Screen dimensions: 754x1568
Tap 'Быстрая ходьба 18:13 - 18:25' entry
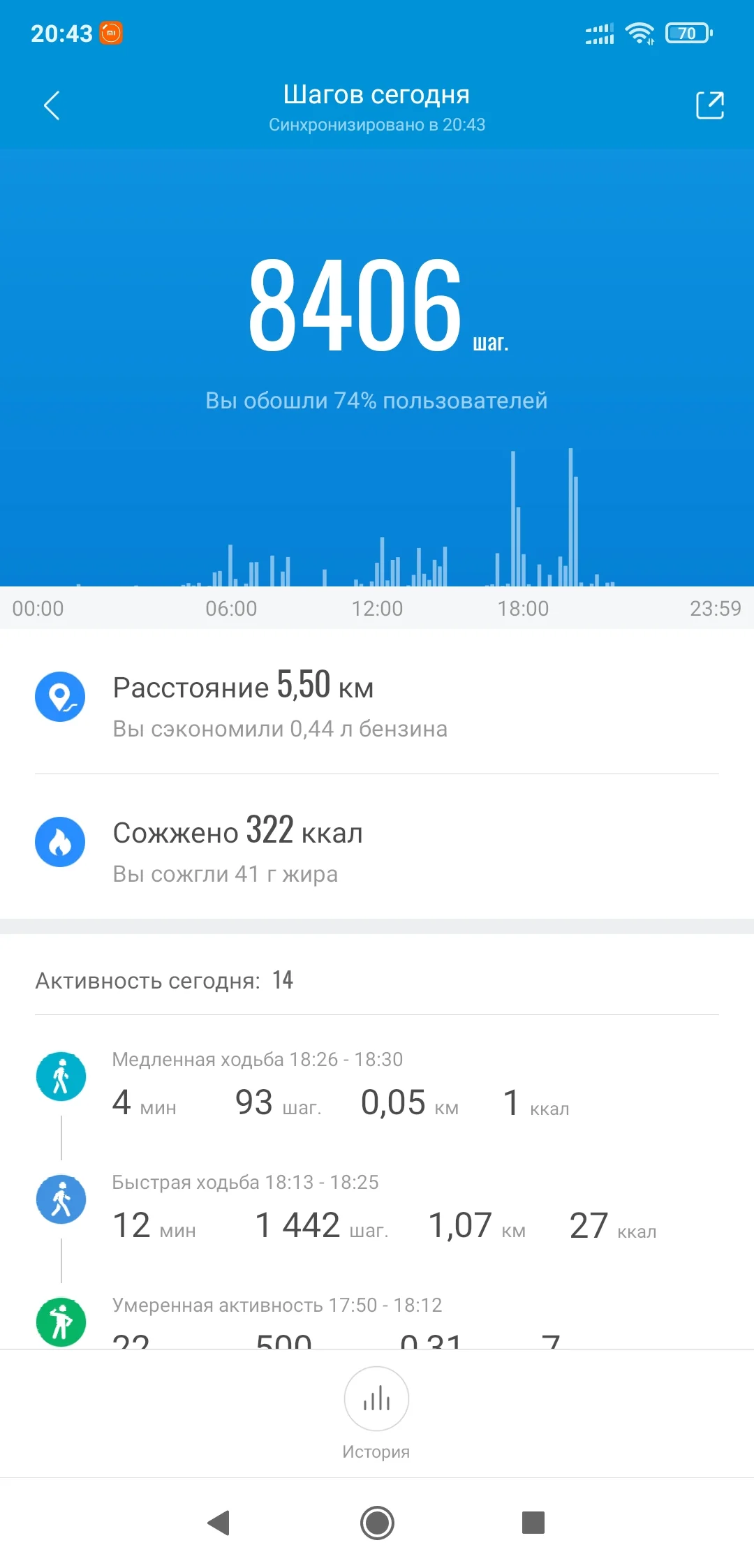coord(246,1182)
